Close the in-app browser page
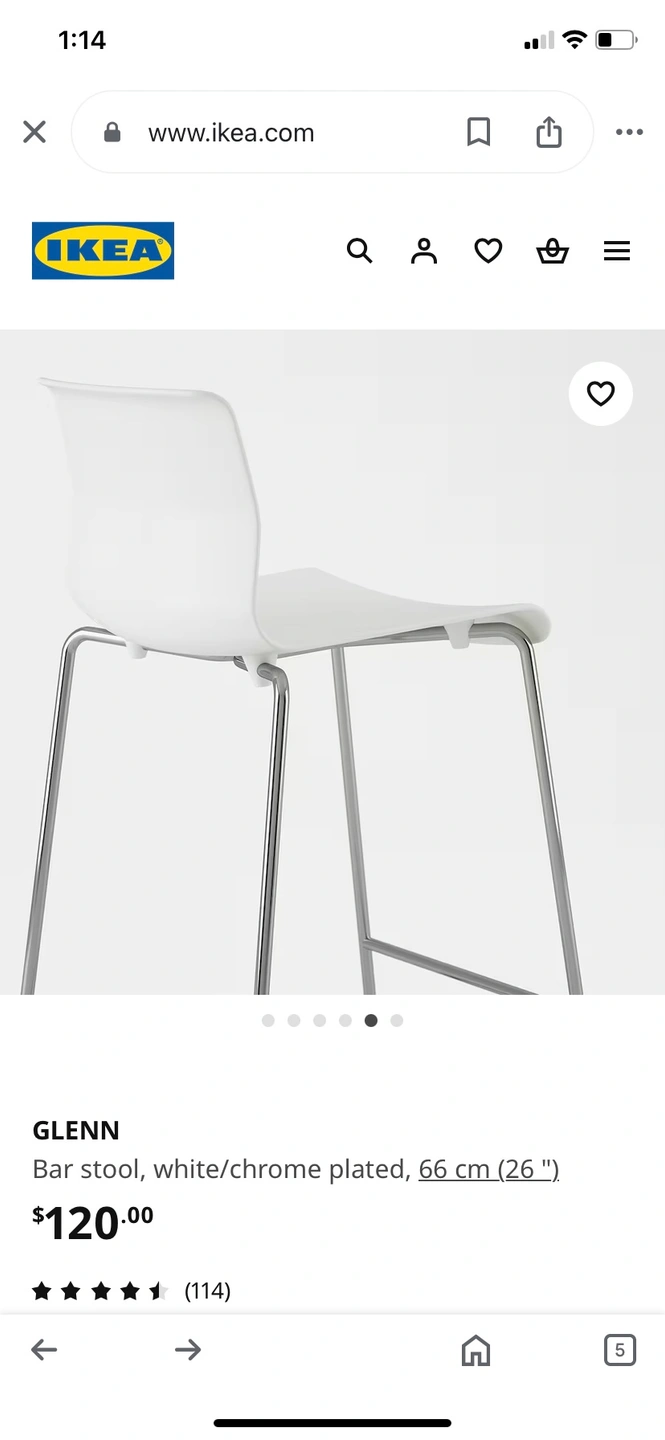Image resolution: width=665 pixels, height=1440 pixels. (34, 132)
